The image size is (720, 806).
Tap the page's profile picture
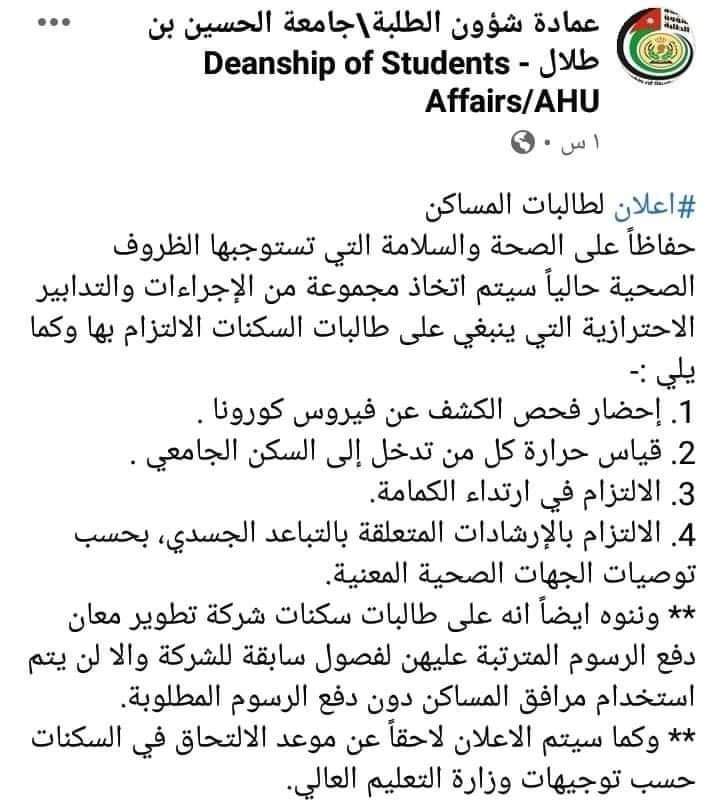point(656,47)
